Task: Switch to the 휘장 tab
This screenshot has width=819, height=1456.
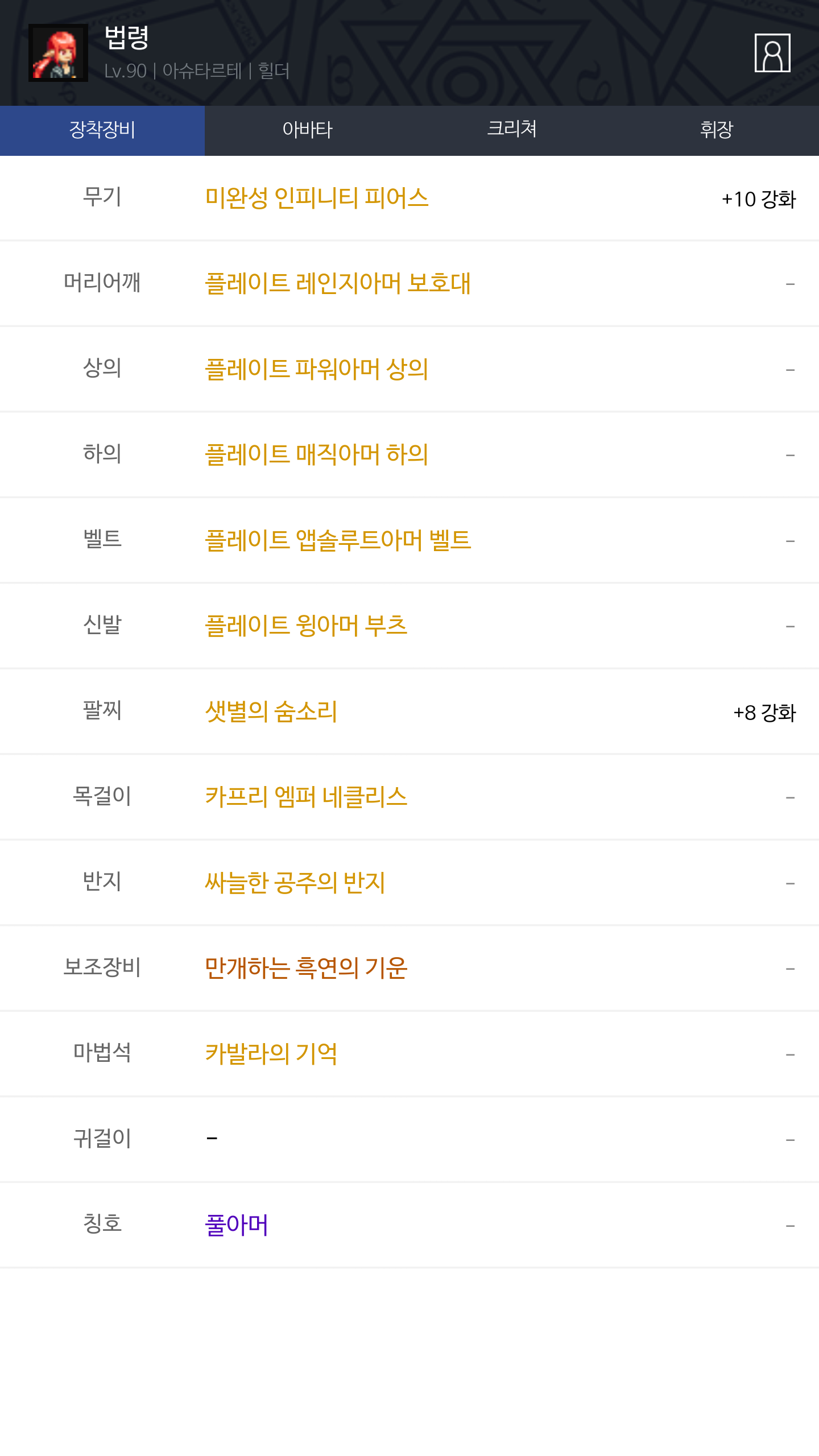Action: [716, 130]
